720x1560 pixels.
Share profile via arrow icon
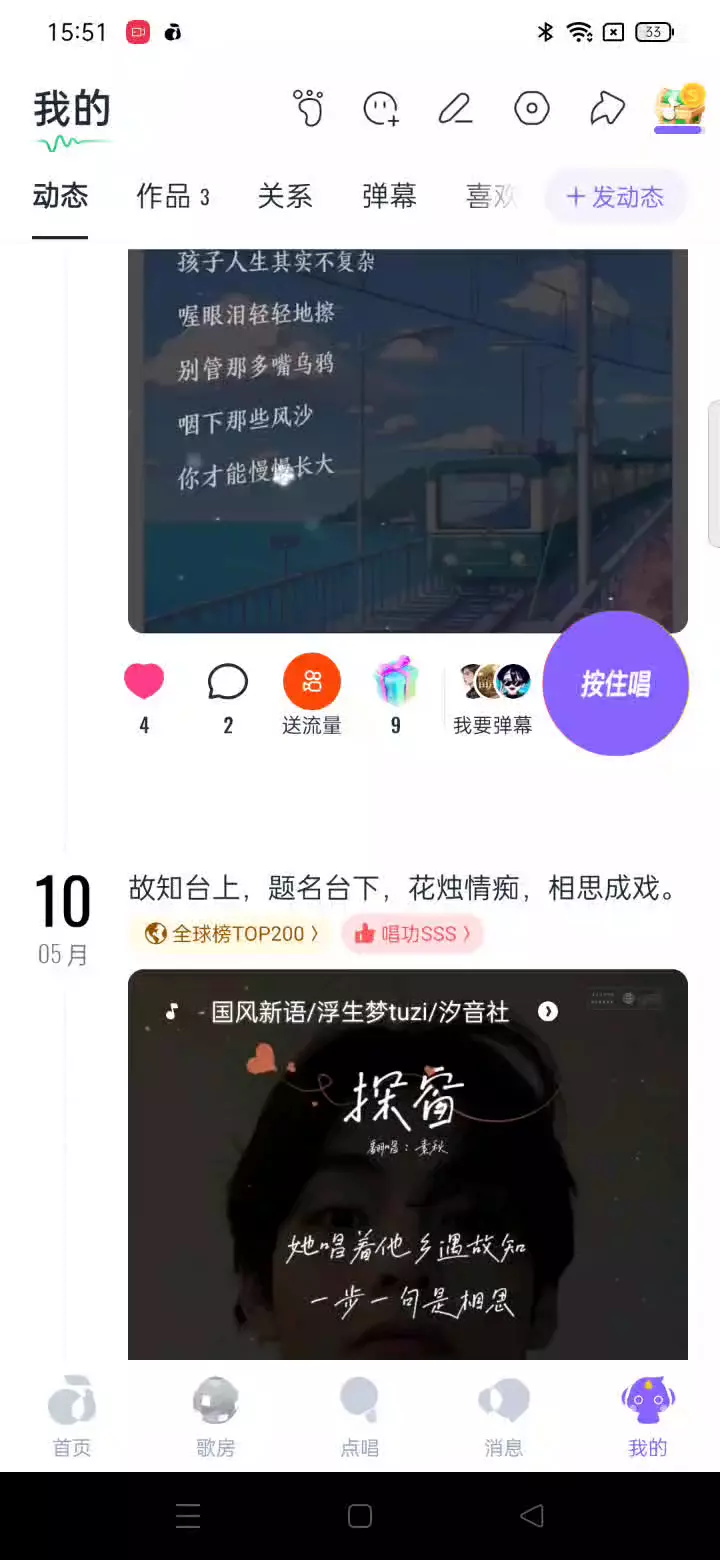coord(607,108)
